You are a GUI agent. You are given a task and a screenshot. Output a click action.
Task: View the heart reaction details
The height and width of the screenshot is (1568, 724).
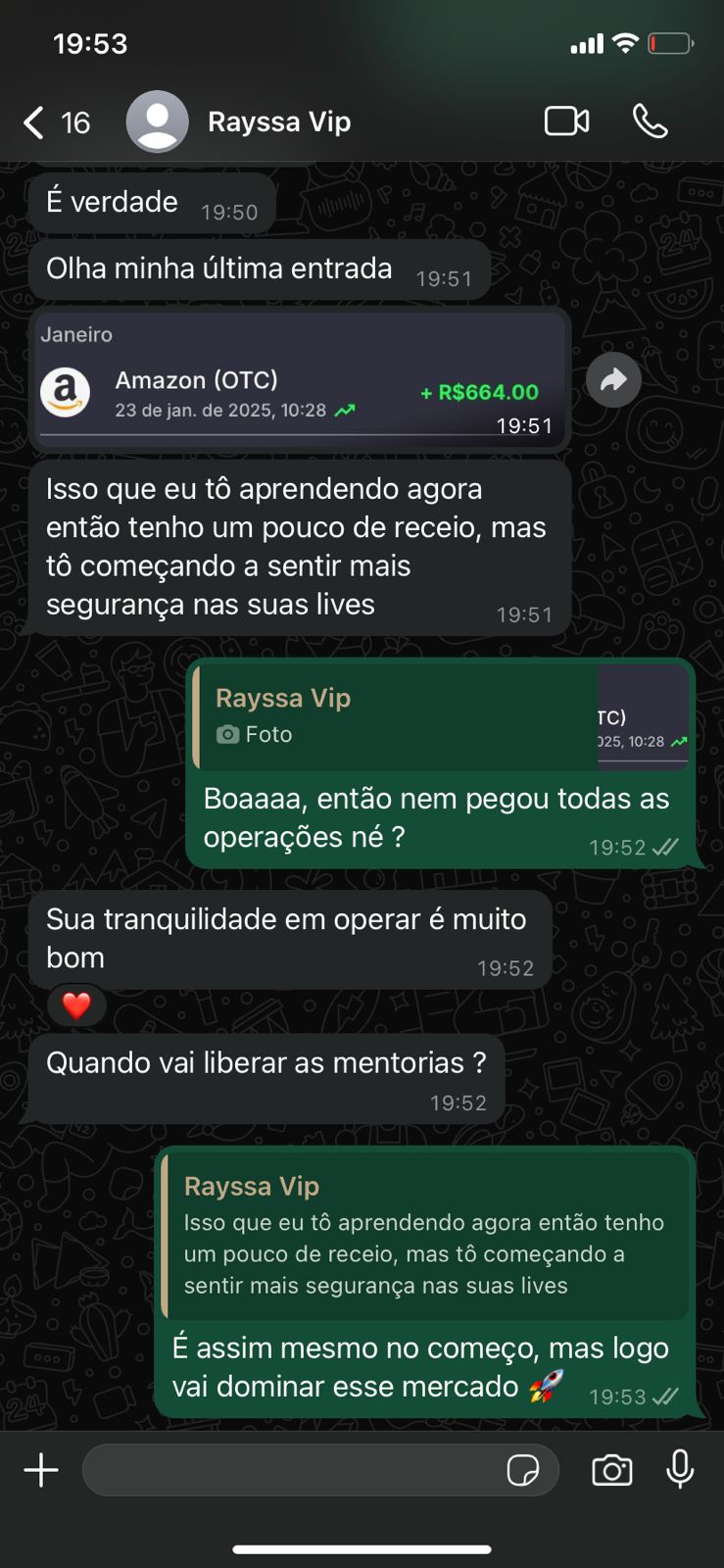pyautogui.click(x=76, y=1004)
